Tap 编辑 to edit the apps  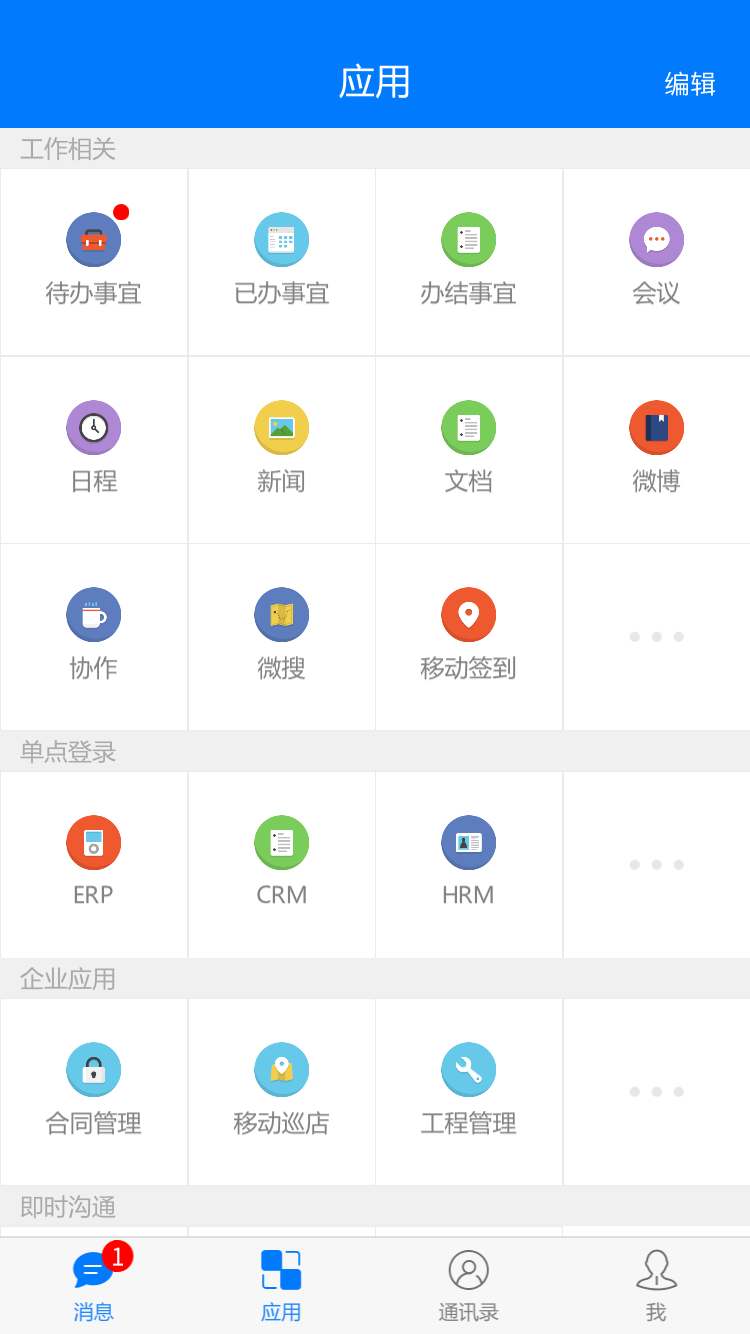[x=690, y=84]
